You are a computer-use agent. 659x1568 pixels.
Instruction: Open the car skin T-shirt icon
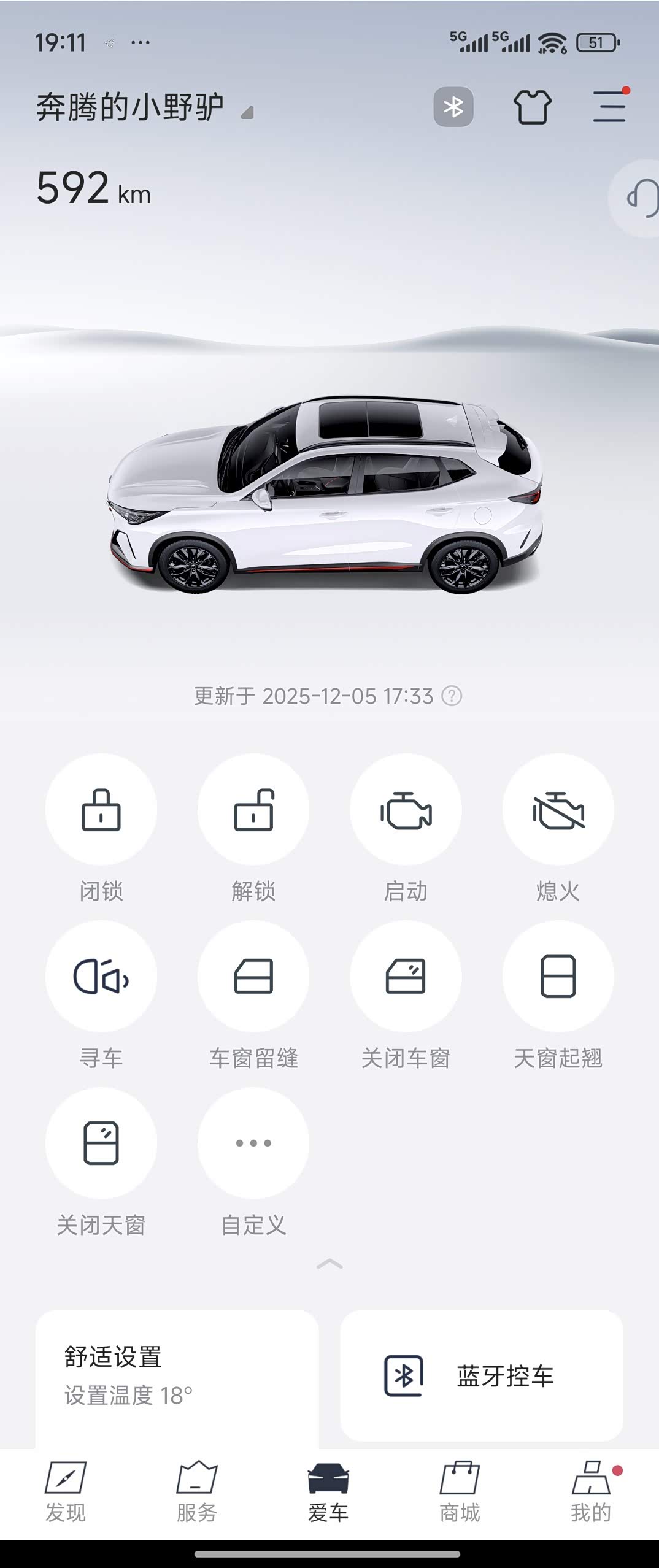532,107
